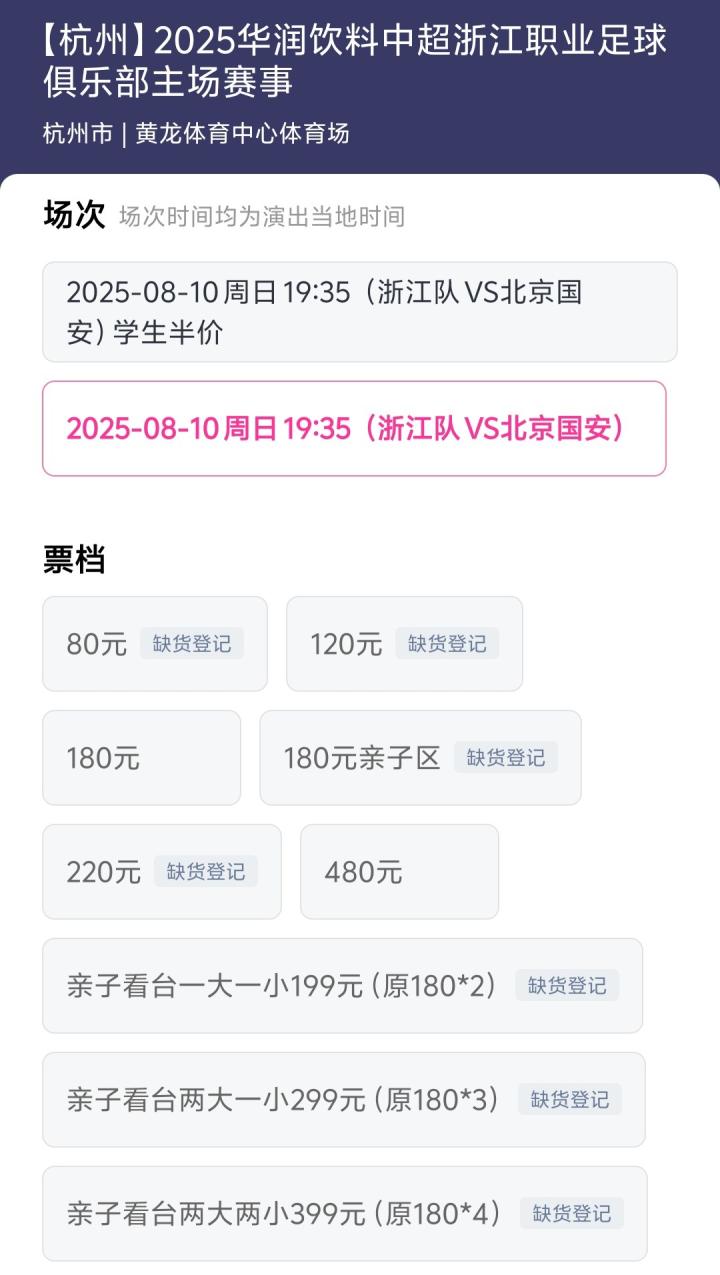Select 亲子看台一大一小199元 package
This screenshot has height=1275, width=720.
342,986
